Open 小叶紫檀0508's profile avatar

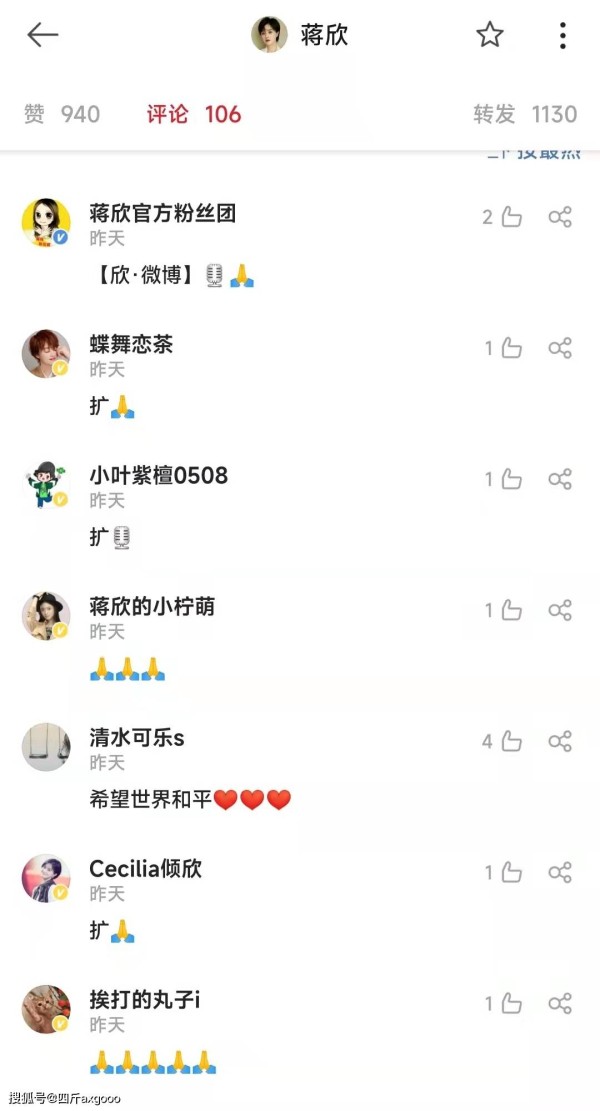tap(46, 485)
